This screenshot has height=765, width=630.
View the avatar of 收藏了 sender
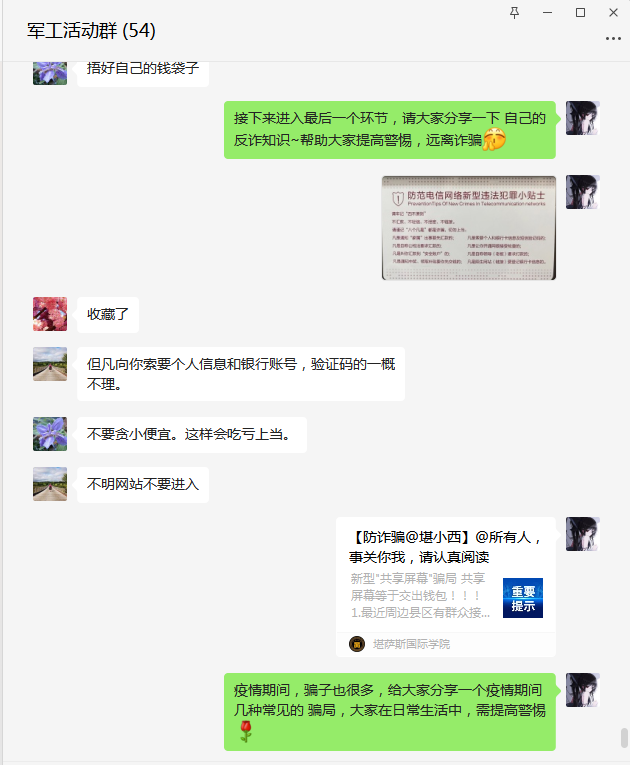pos(50,314)
